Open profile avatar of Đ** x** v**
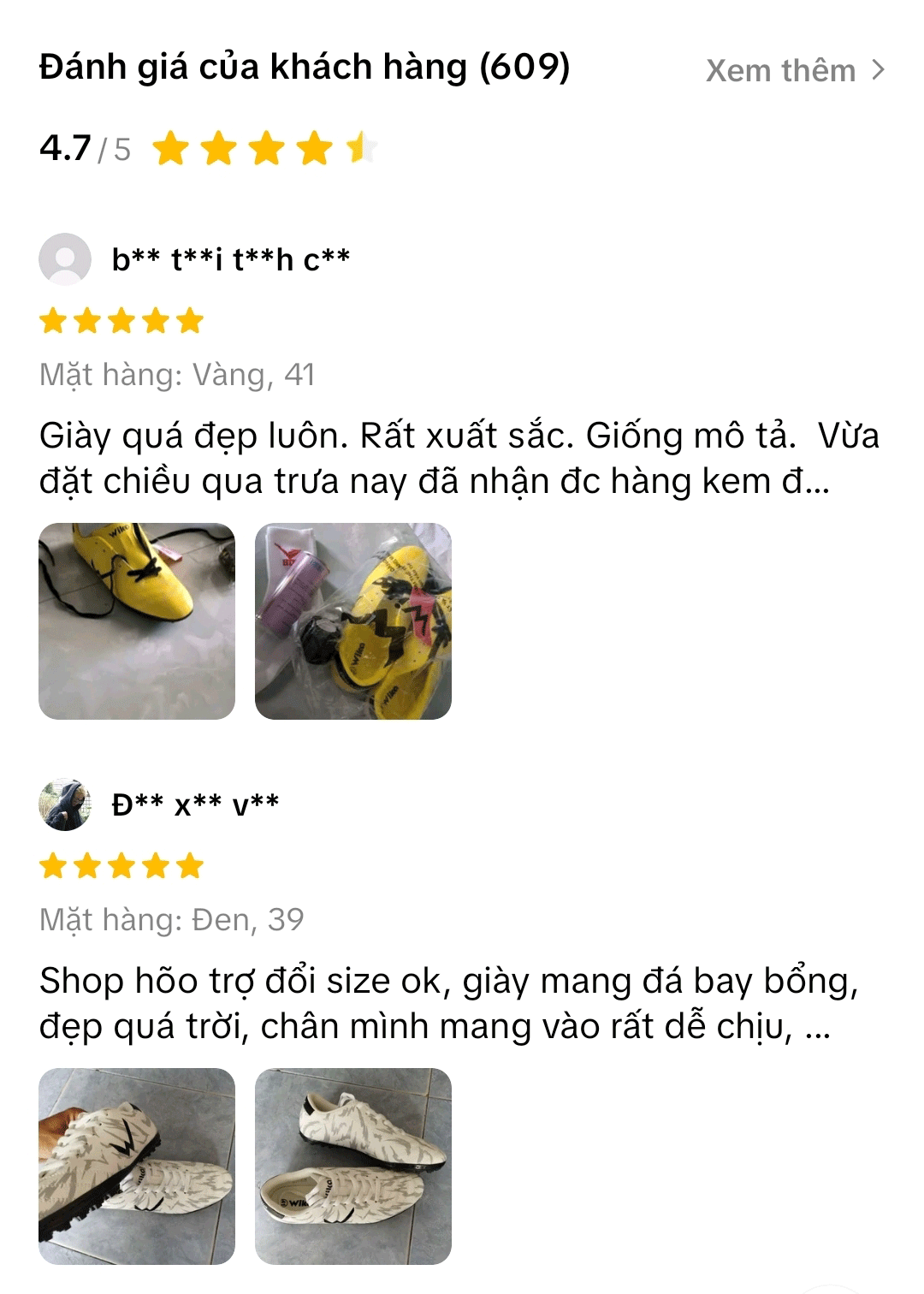924x1294 pixels. click(x=65, y=804)
